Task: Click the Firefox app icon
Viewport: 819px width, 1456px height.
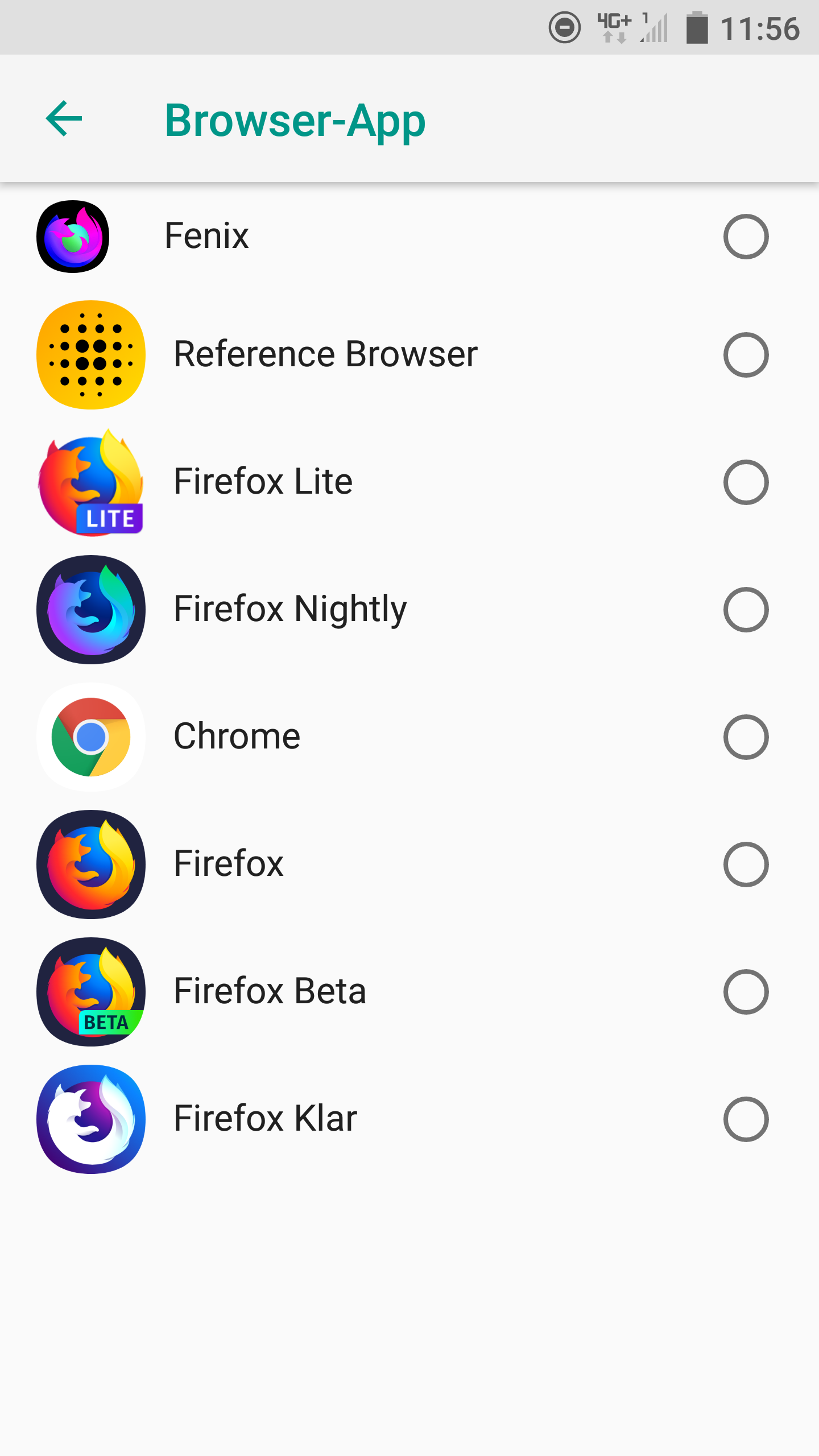Action: pos(91,863)
